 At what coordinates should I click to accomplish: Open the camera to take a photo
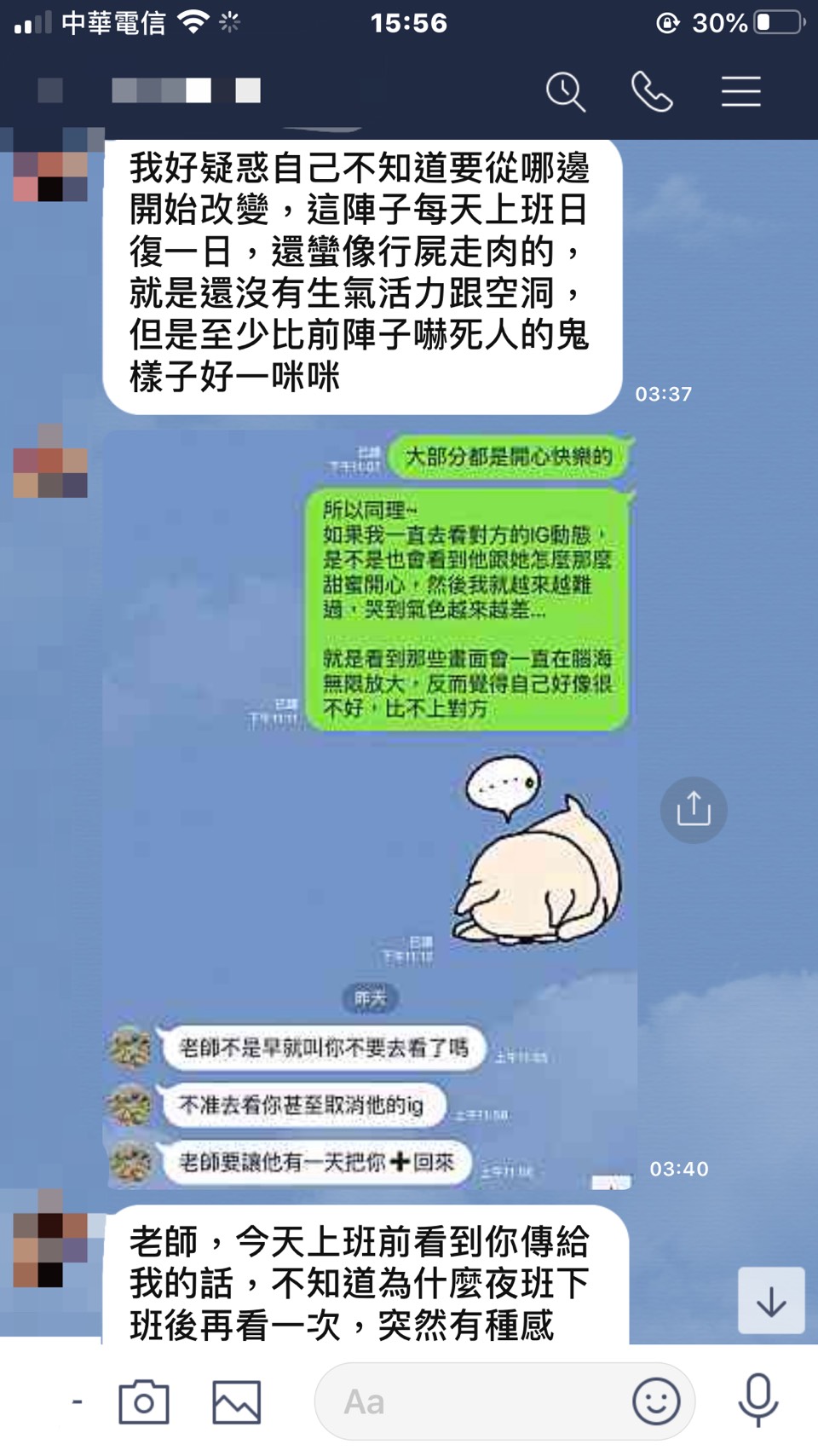144,1401
